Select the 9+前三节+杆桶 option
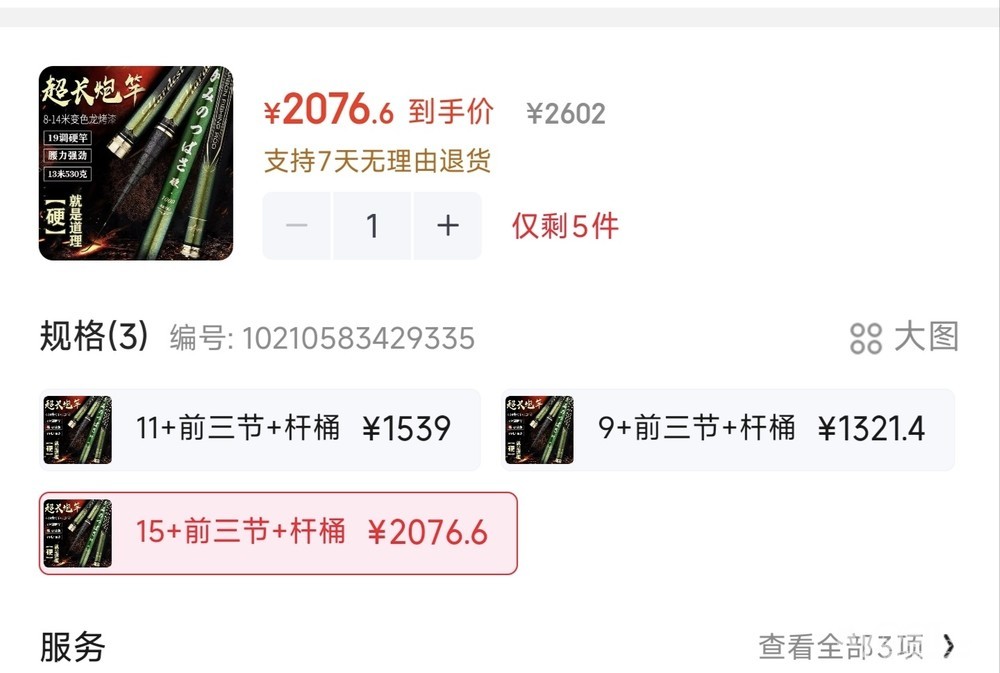Screen dimensions: 1000x673 click(x=728, y=429)
